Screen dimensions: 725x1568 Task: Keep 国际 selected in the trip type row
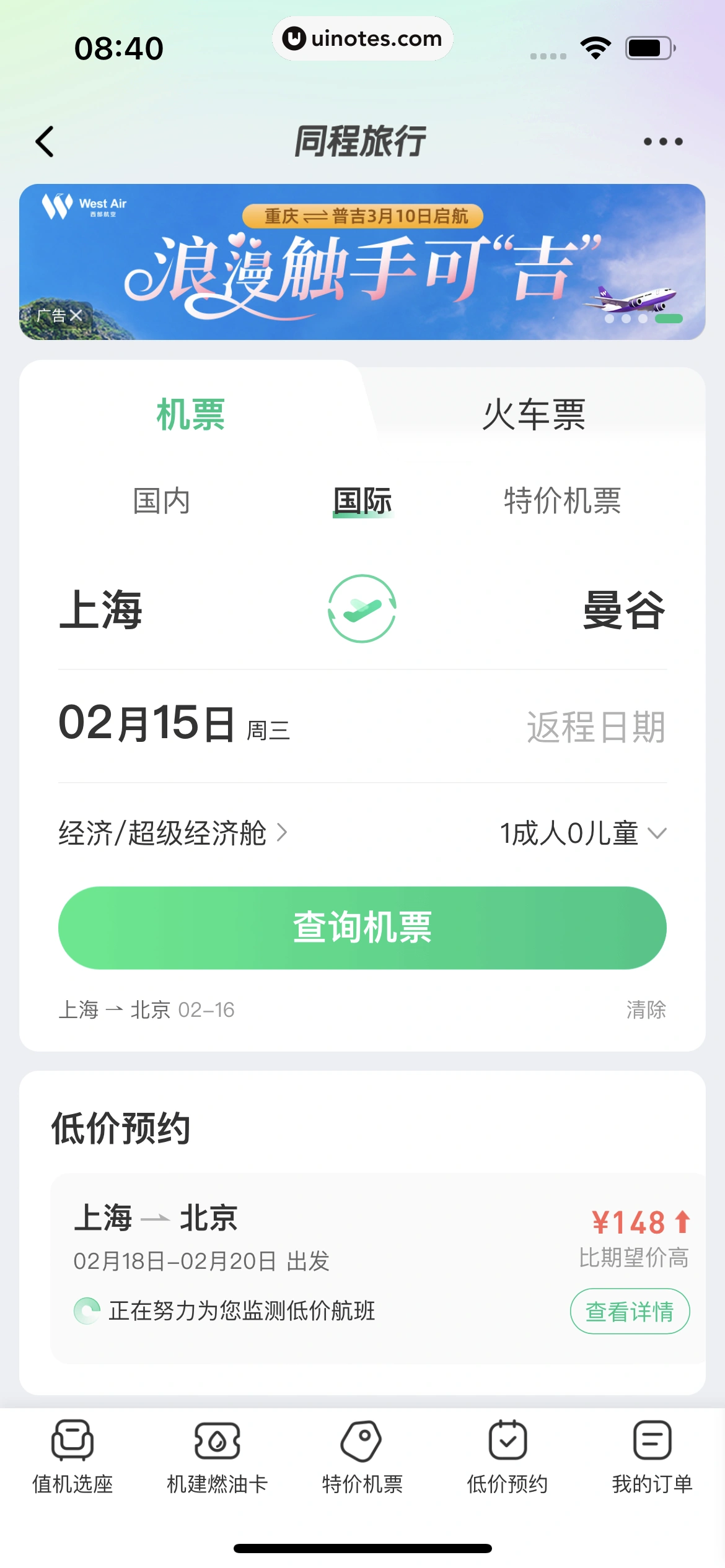(x=362, y=502)
